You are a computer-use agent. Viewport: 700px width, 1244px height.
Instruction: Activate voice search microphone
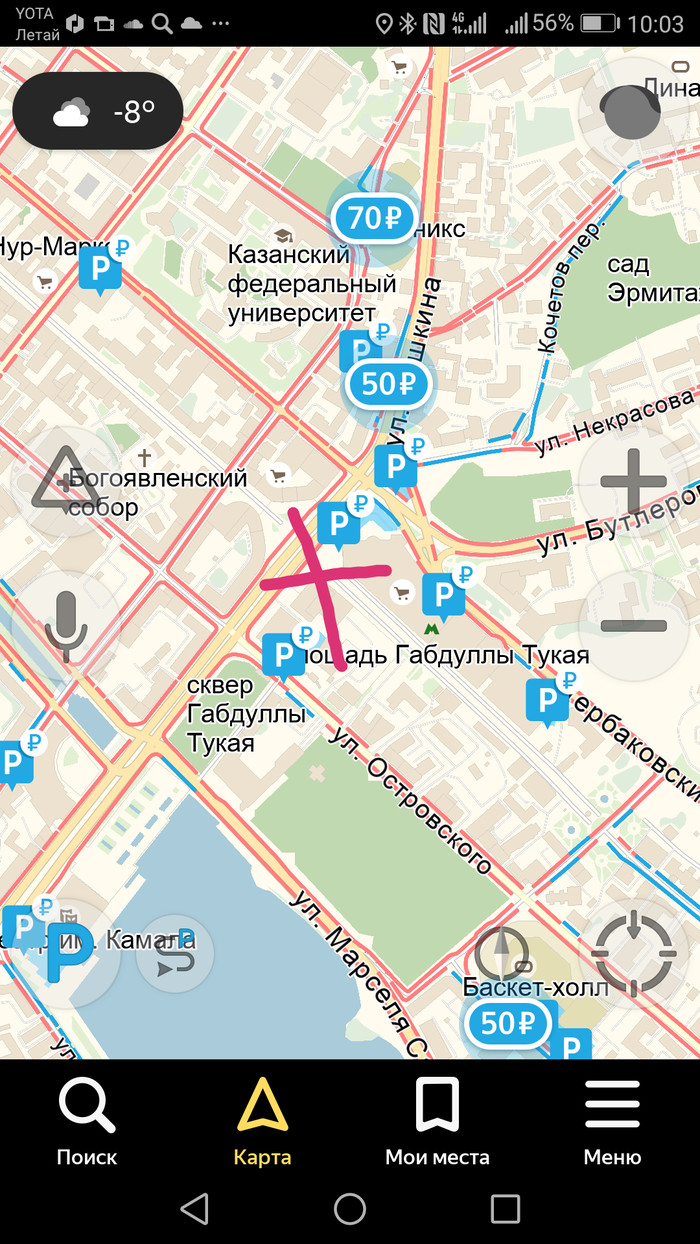66,625
